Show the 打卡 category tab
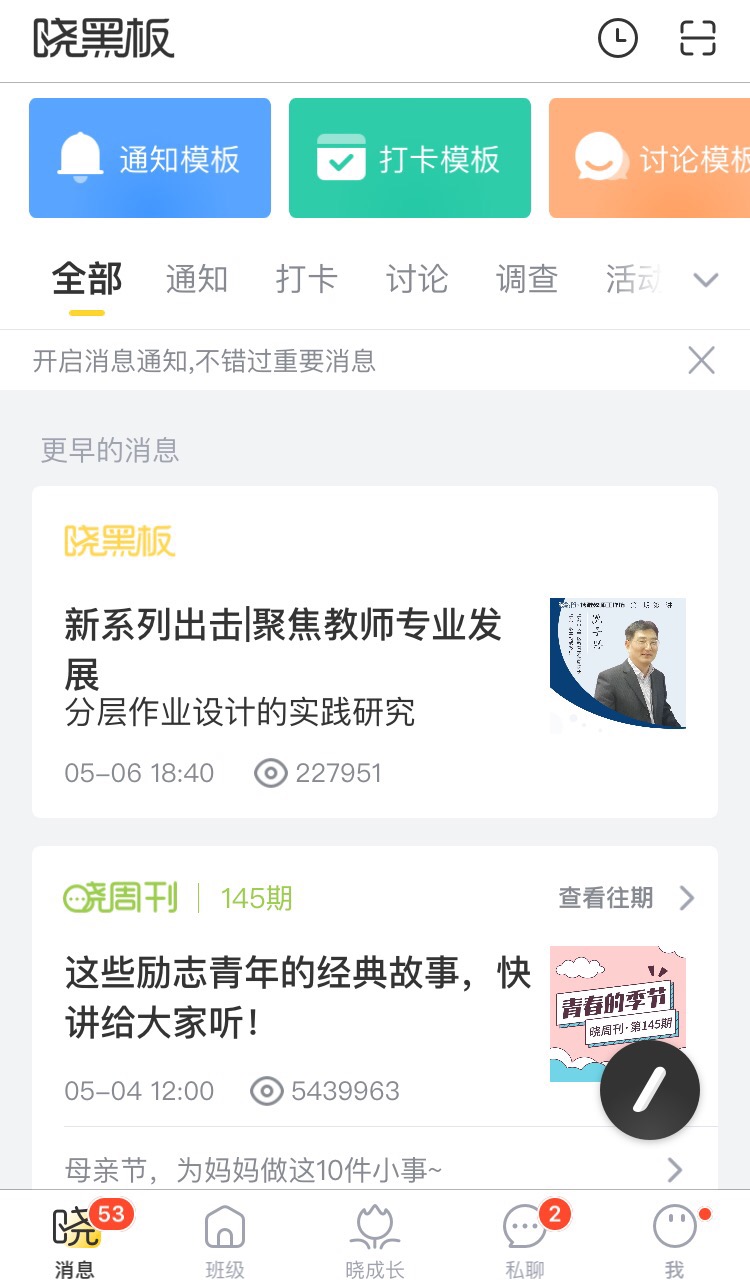This screenshot has height=1288, width=750. pyautogui.click(x=306, y=279)
